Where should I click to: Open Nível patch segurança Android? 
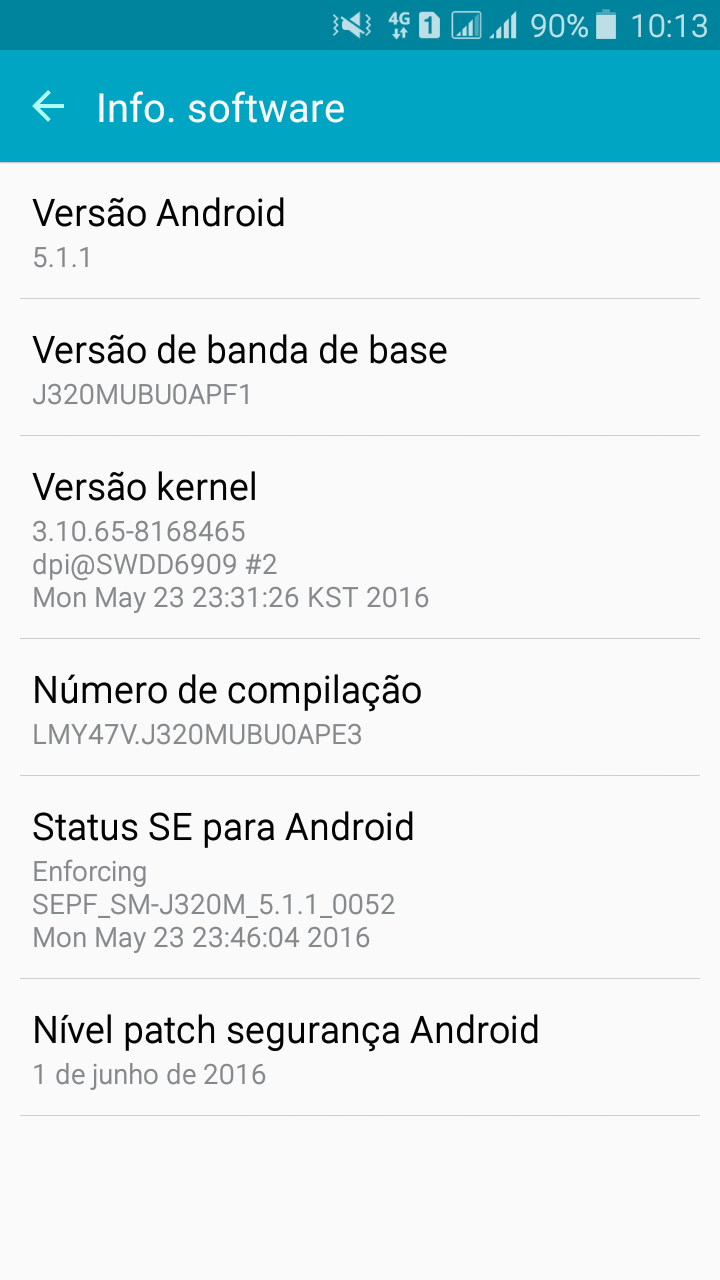point(360,1047)
